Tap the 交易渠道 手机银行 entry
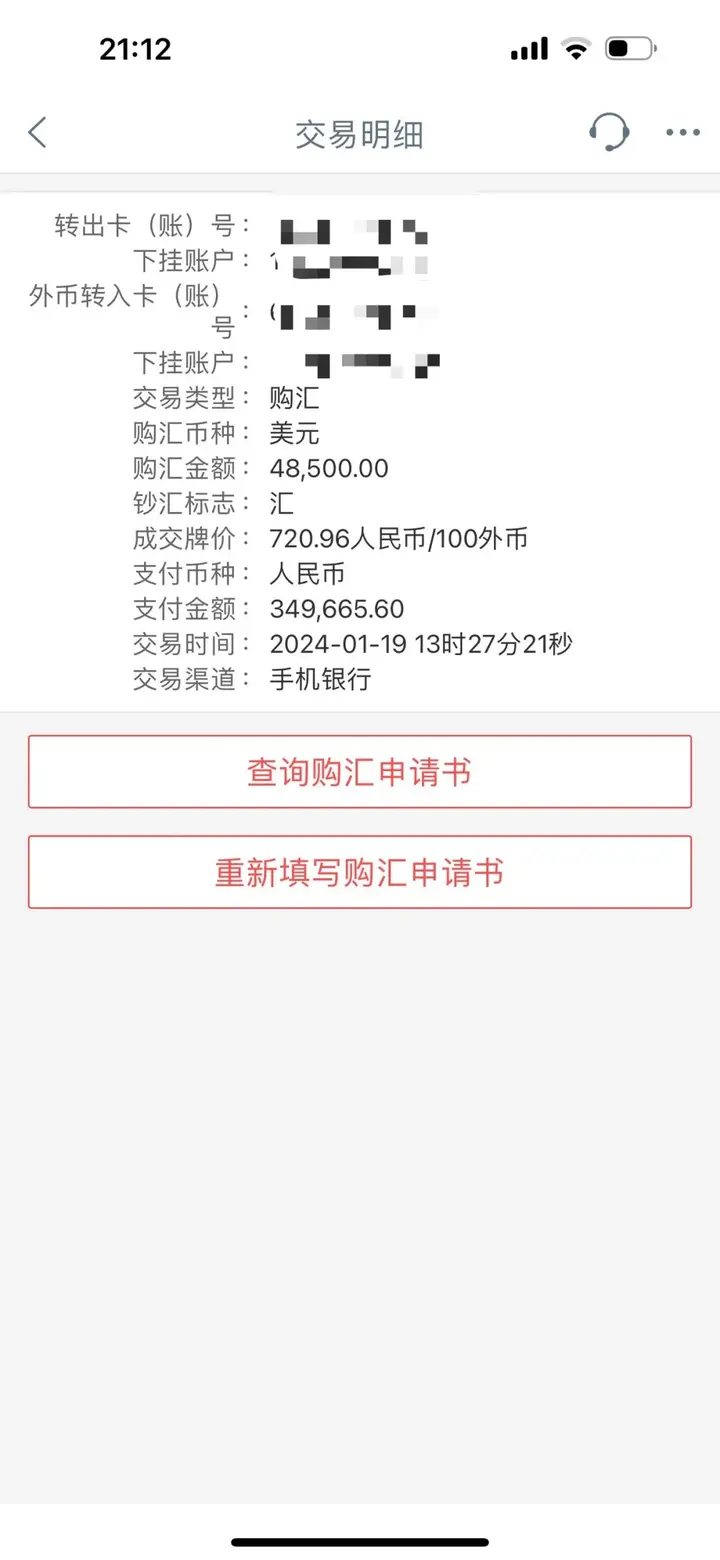The width and height of the screenshot is (720, 1560). (320, 680)
